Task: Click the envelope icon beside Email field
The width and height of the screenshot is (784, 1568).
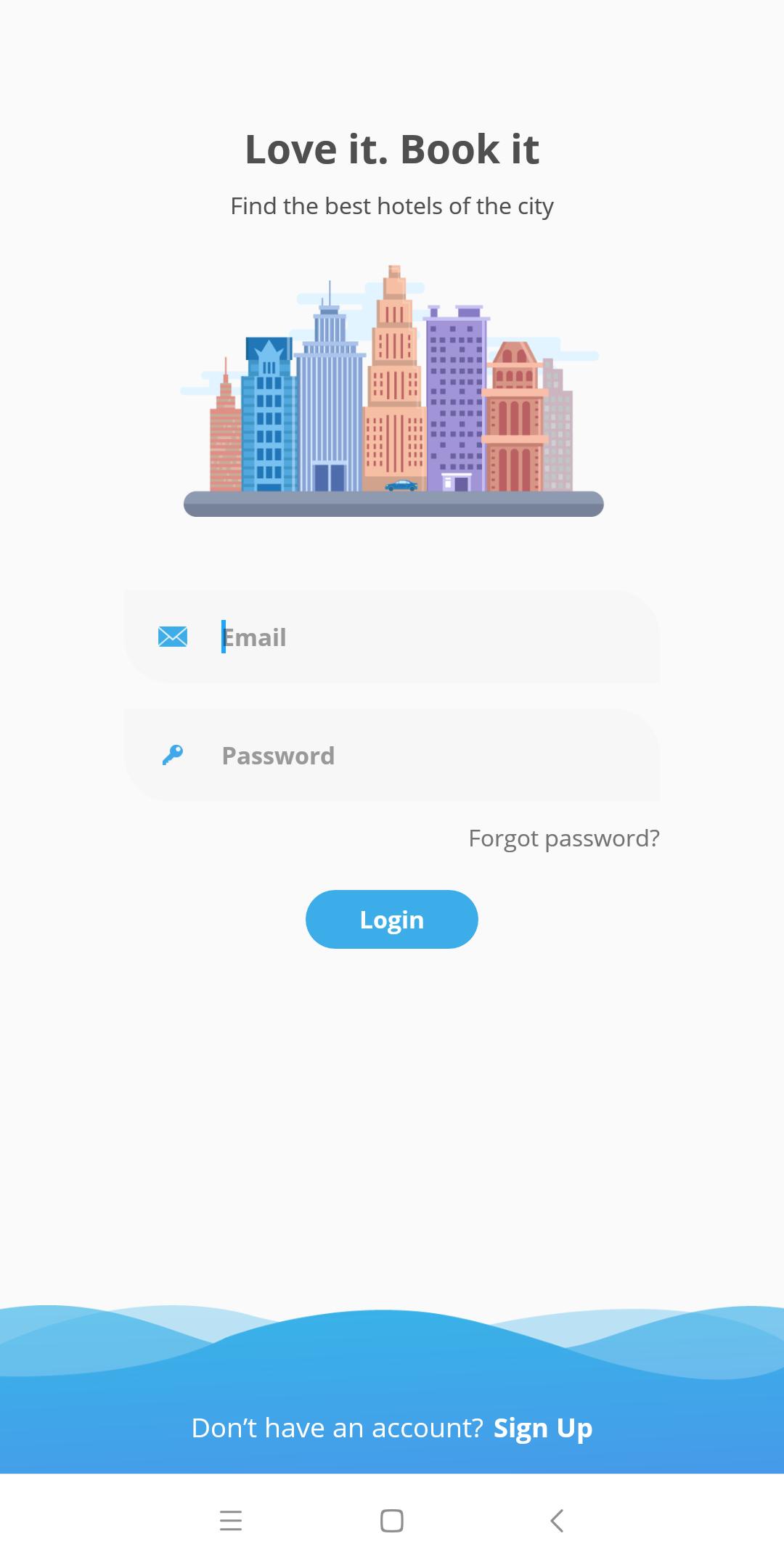Action: [173, 637]
